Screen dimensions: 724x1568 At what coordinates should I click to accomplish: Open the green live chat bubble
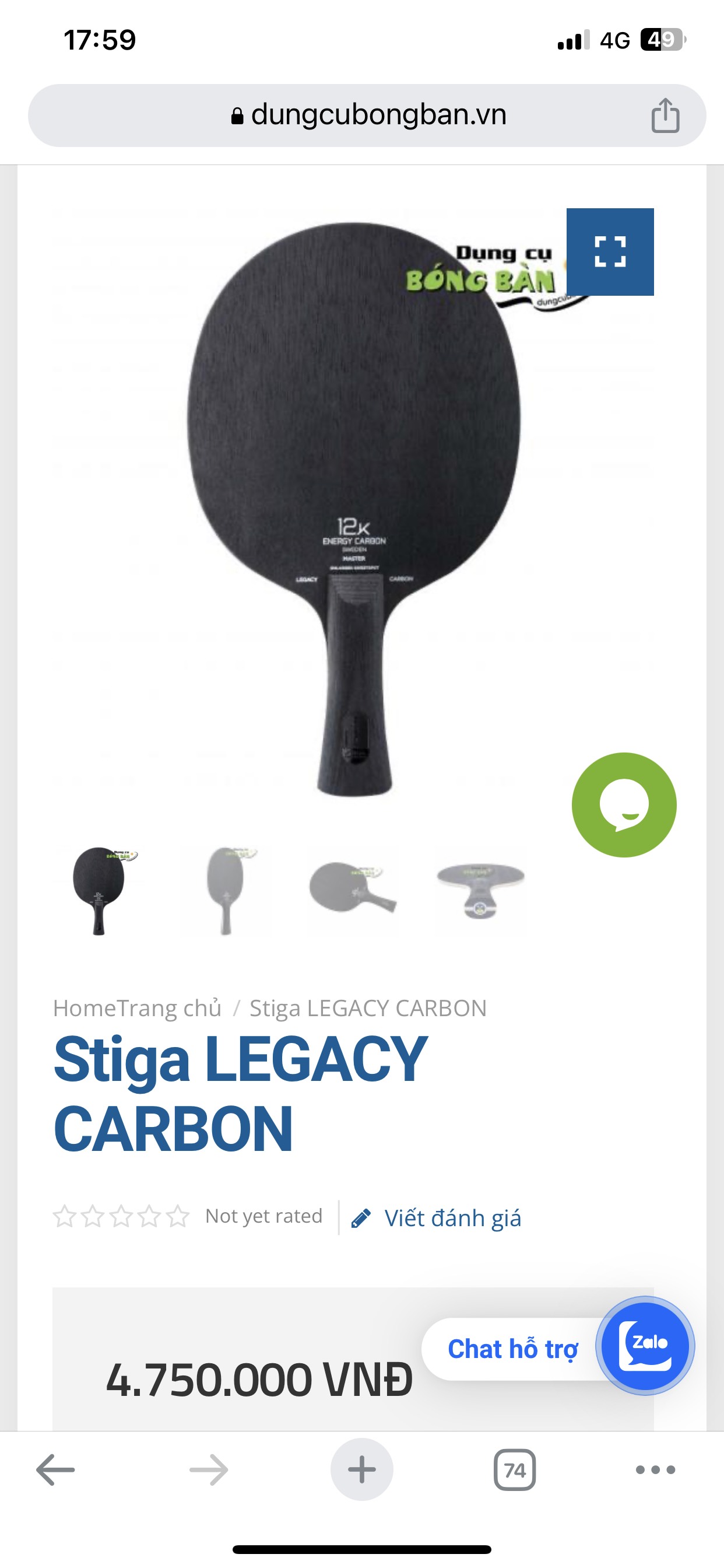tap(624, 804)
